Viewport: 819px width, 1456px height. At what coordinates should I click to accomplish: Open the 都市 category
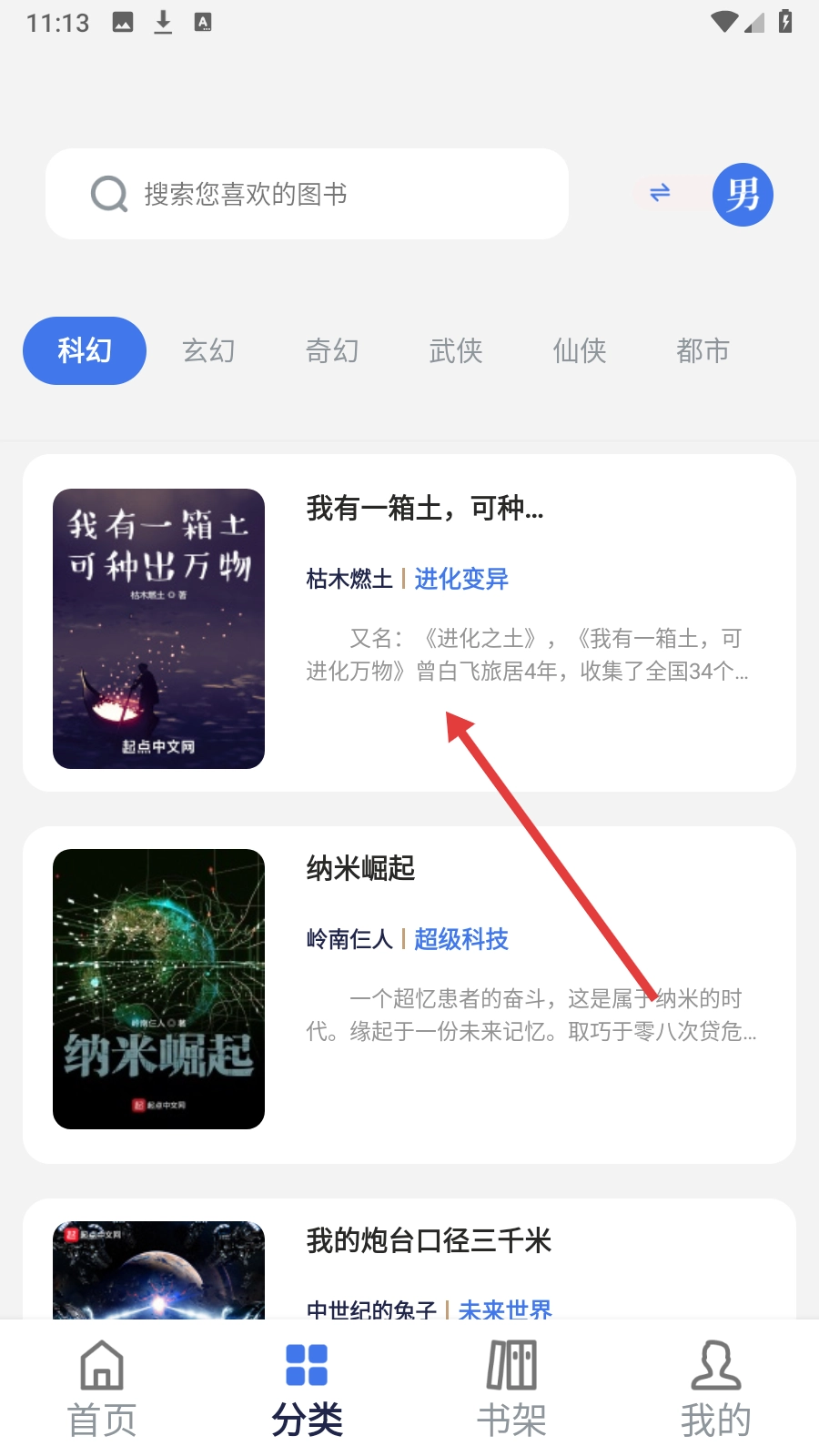703,350
